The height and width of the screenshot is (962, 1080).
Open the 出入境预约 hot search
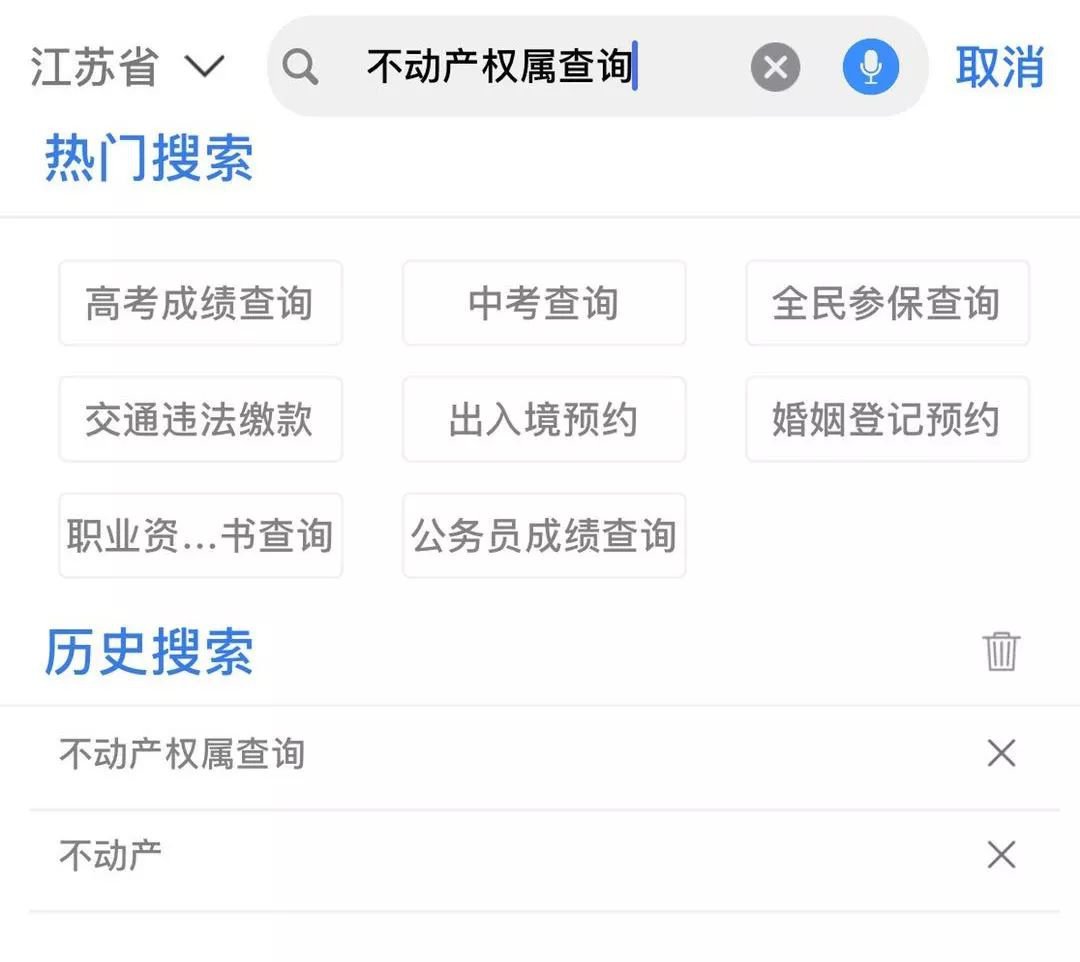point(544,420)
